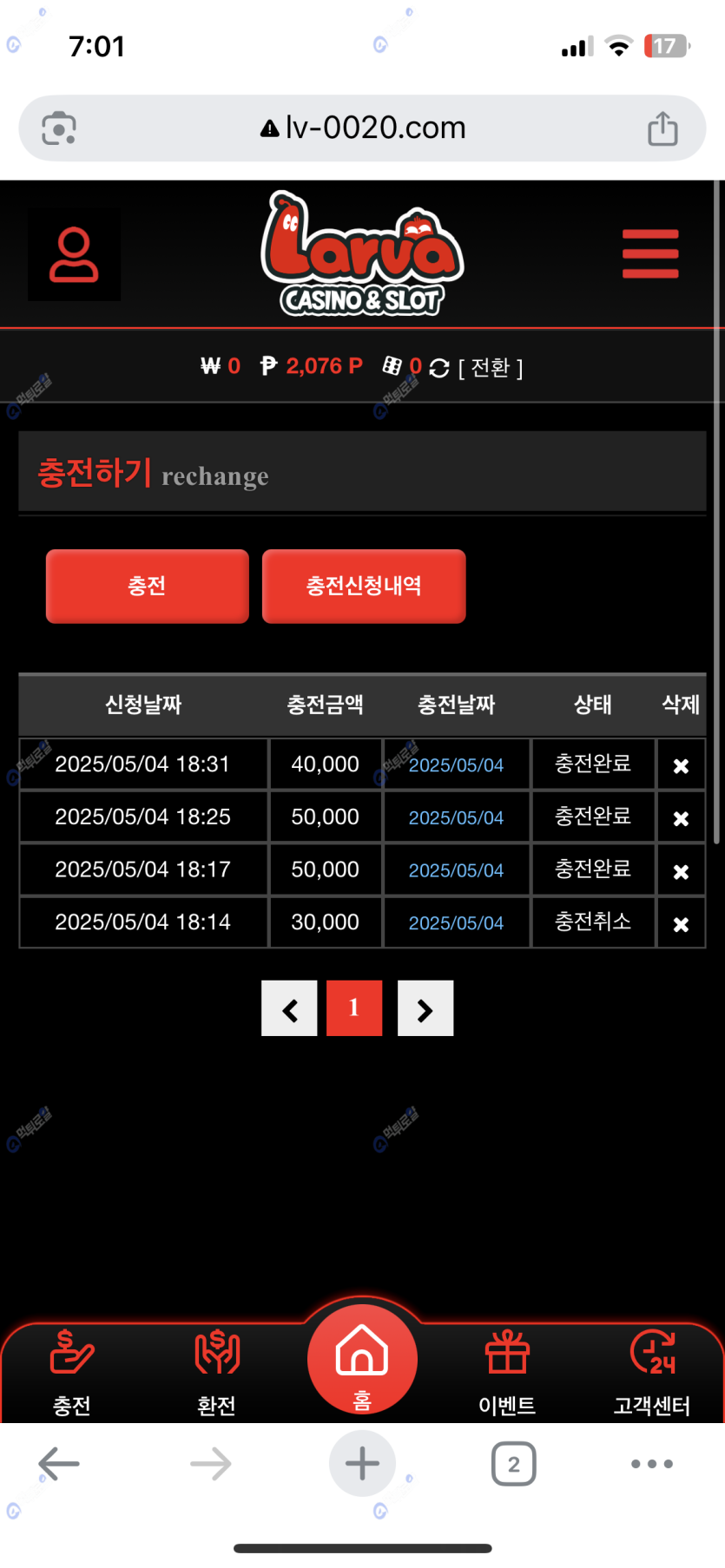Open 충전신청내역 recharge history

(x=364, y=586)
